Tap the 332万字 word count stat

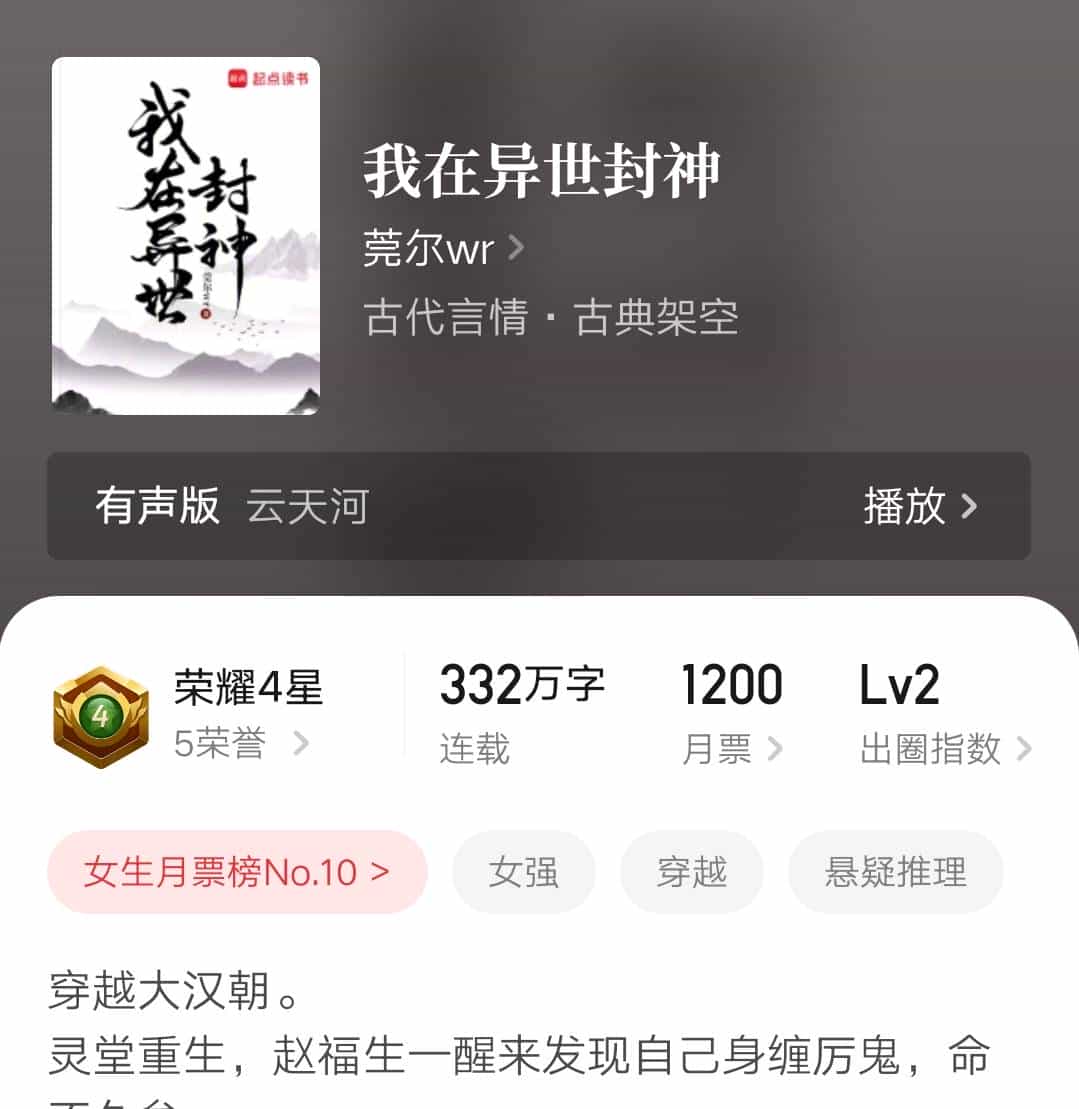point(522,685)
